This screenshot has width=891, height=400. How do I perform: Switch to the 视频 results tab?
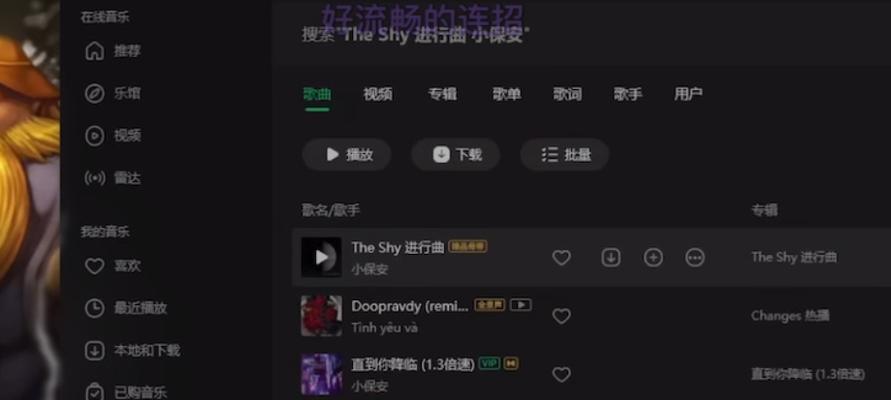(377, 94)
